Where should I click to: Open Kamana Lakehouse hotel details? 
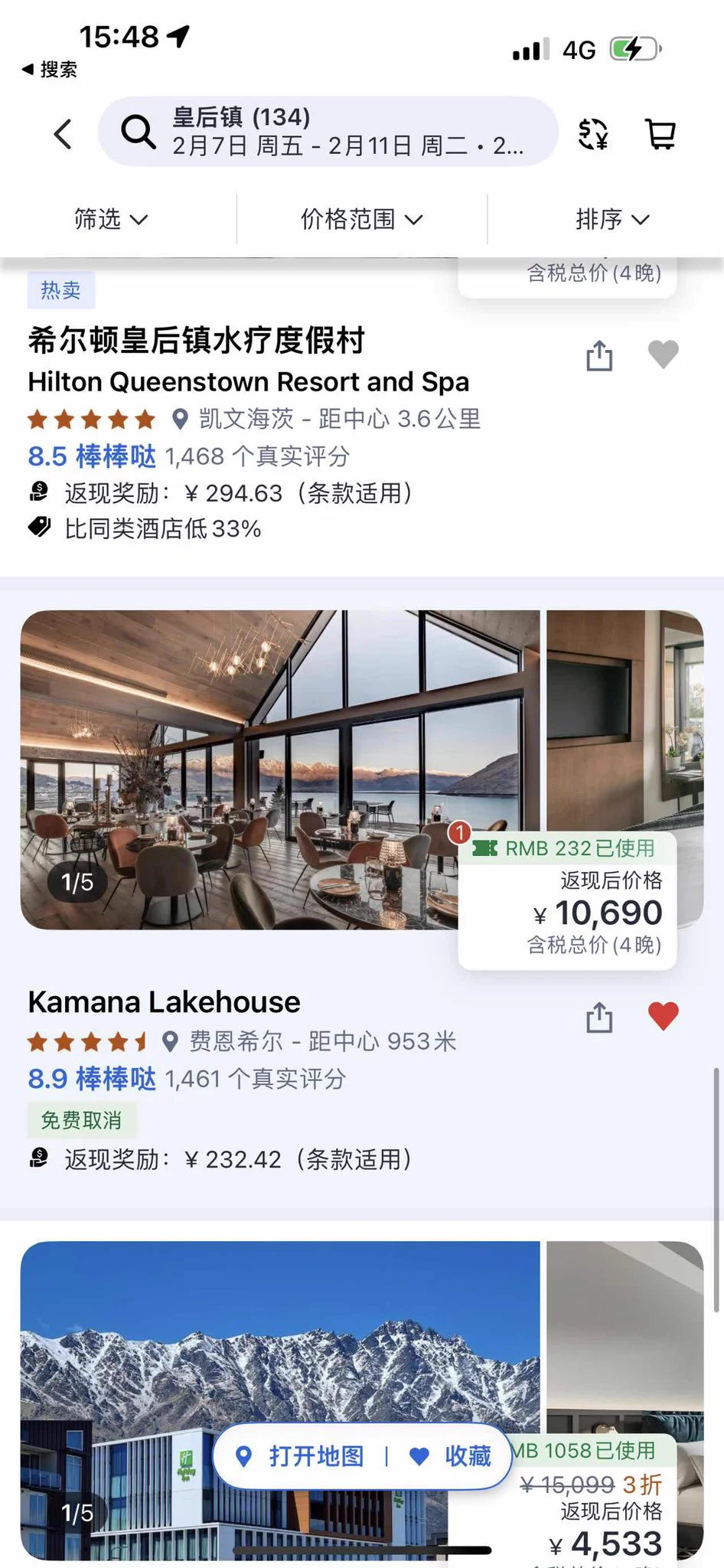pyautogui.click(x=164, y=1002)
